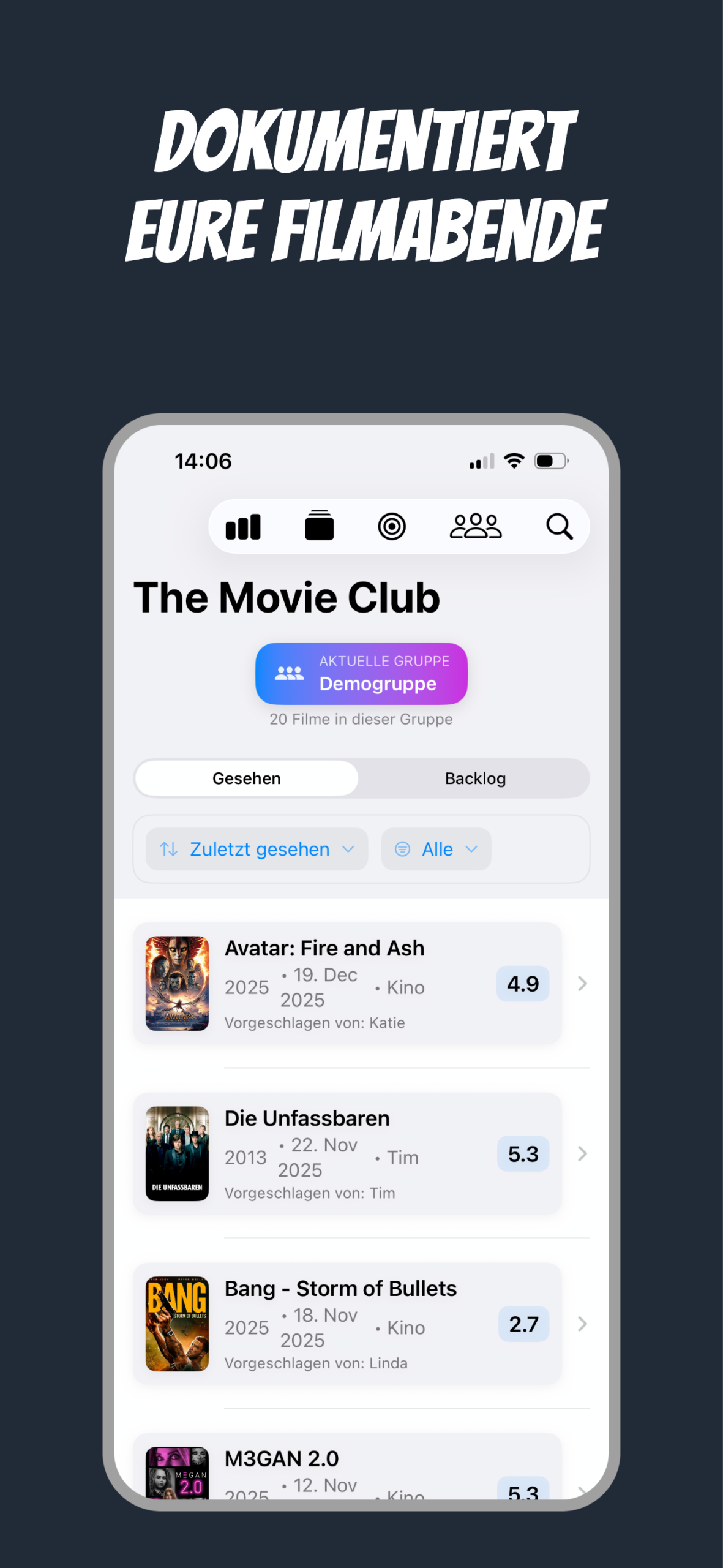Open the Demogruppe group selector

361,674
